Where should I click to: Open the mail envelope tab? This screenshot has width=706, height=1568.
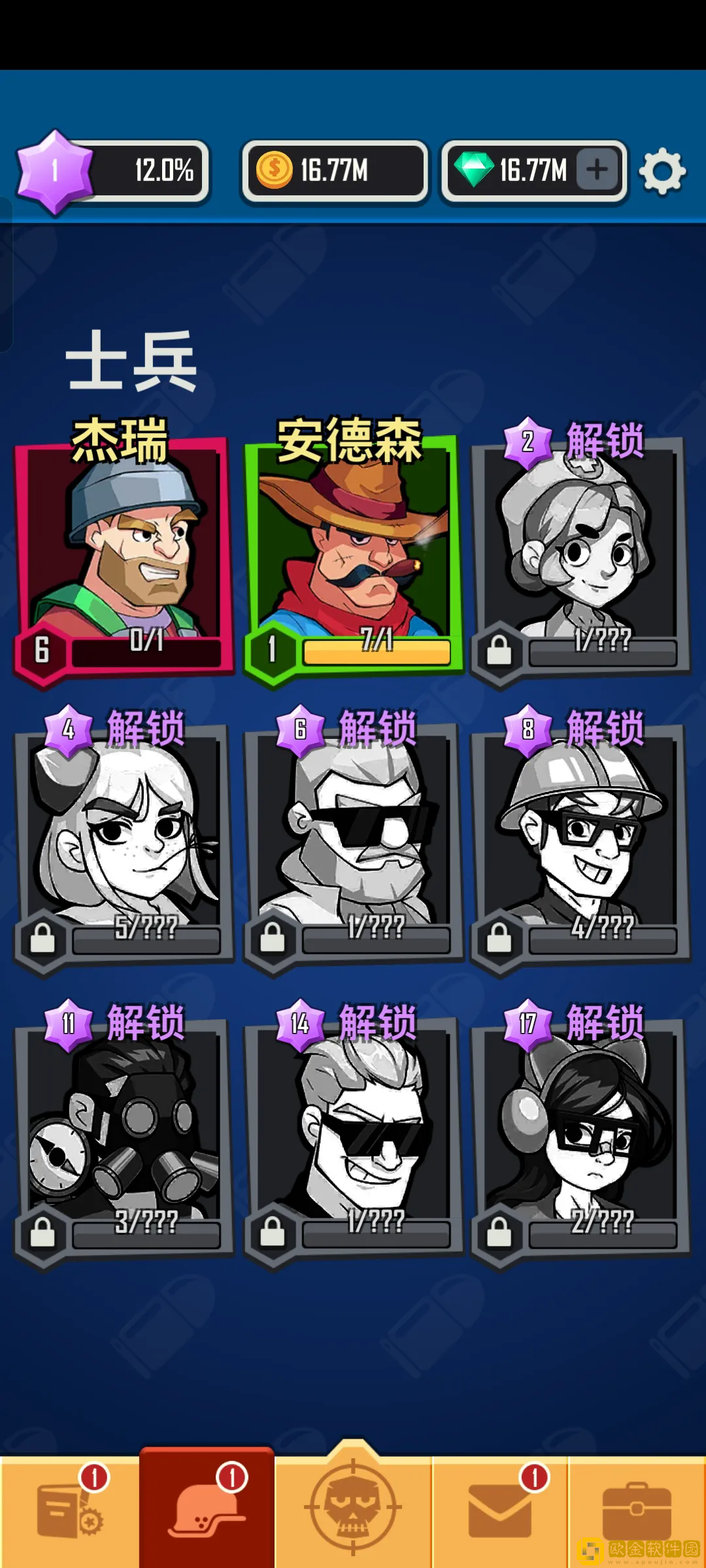click(500, 1511)
